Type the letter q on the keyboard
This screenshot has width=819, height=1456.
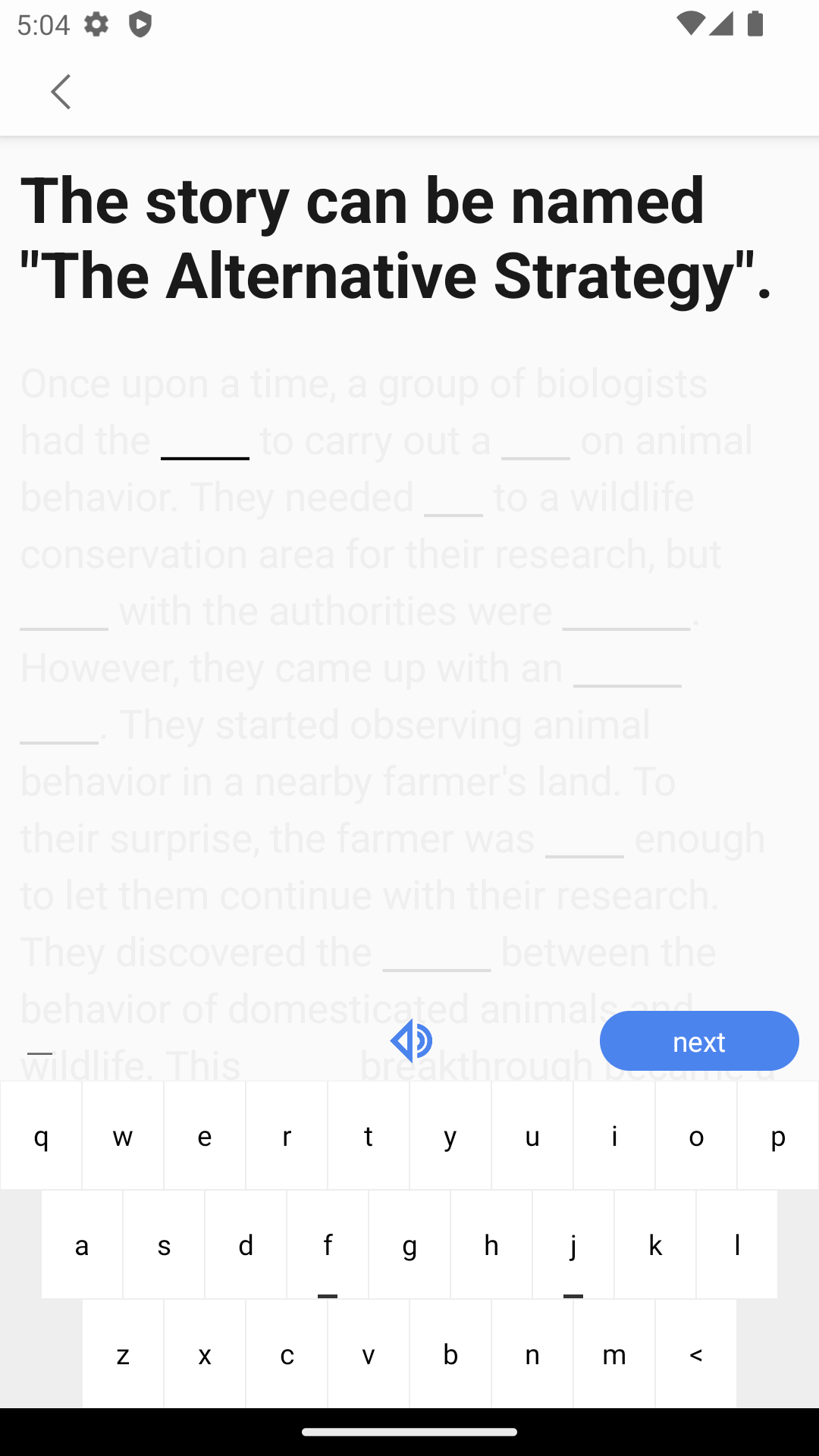tap(41, 1135)
